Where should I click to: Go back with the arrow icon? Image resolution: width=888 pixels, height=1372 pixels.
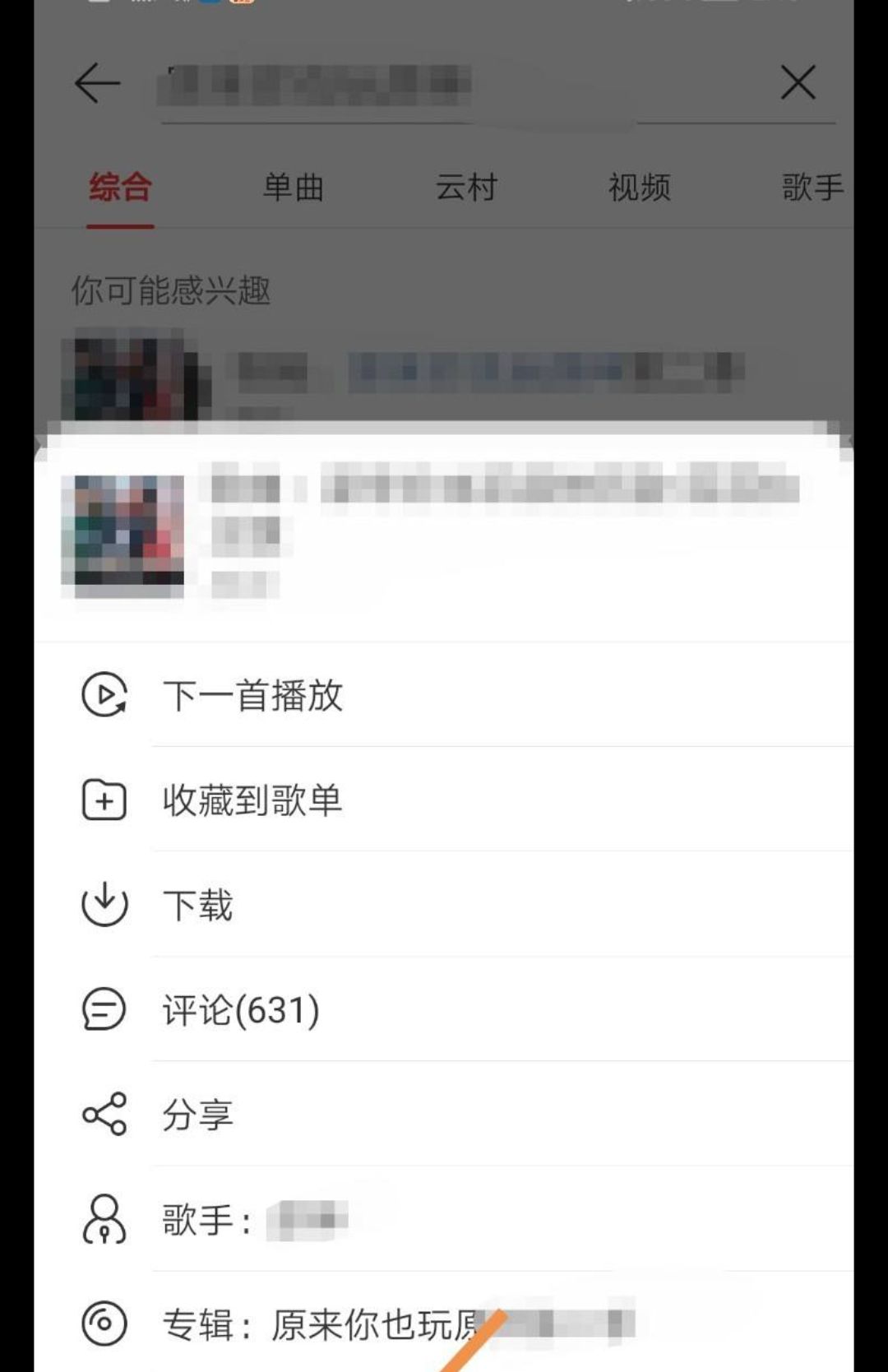[97, 83]
